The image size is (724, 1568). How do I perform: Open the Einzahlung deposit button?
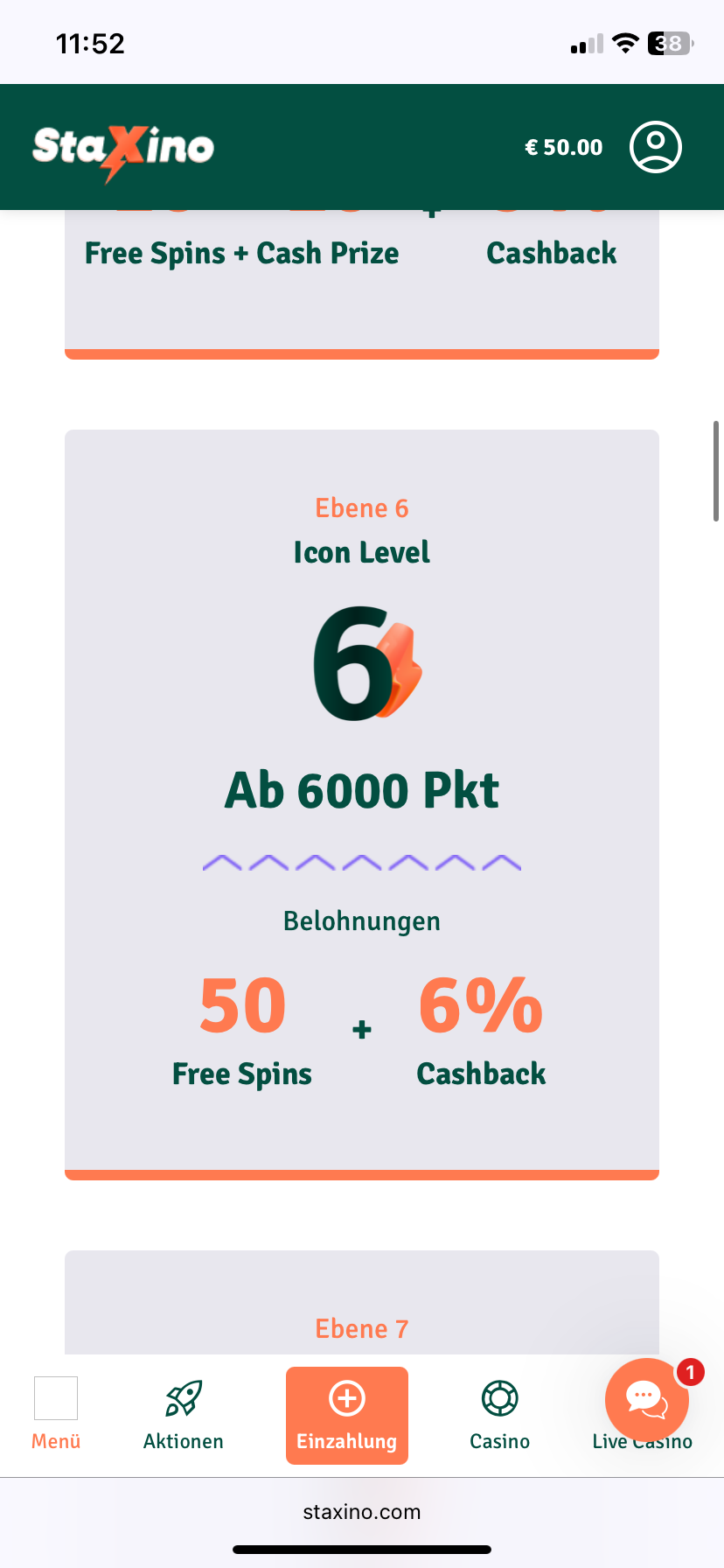pyautogui.click(x=347, y=1415)
